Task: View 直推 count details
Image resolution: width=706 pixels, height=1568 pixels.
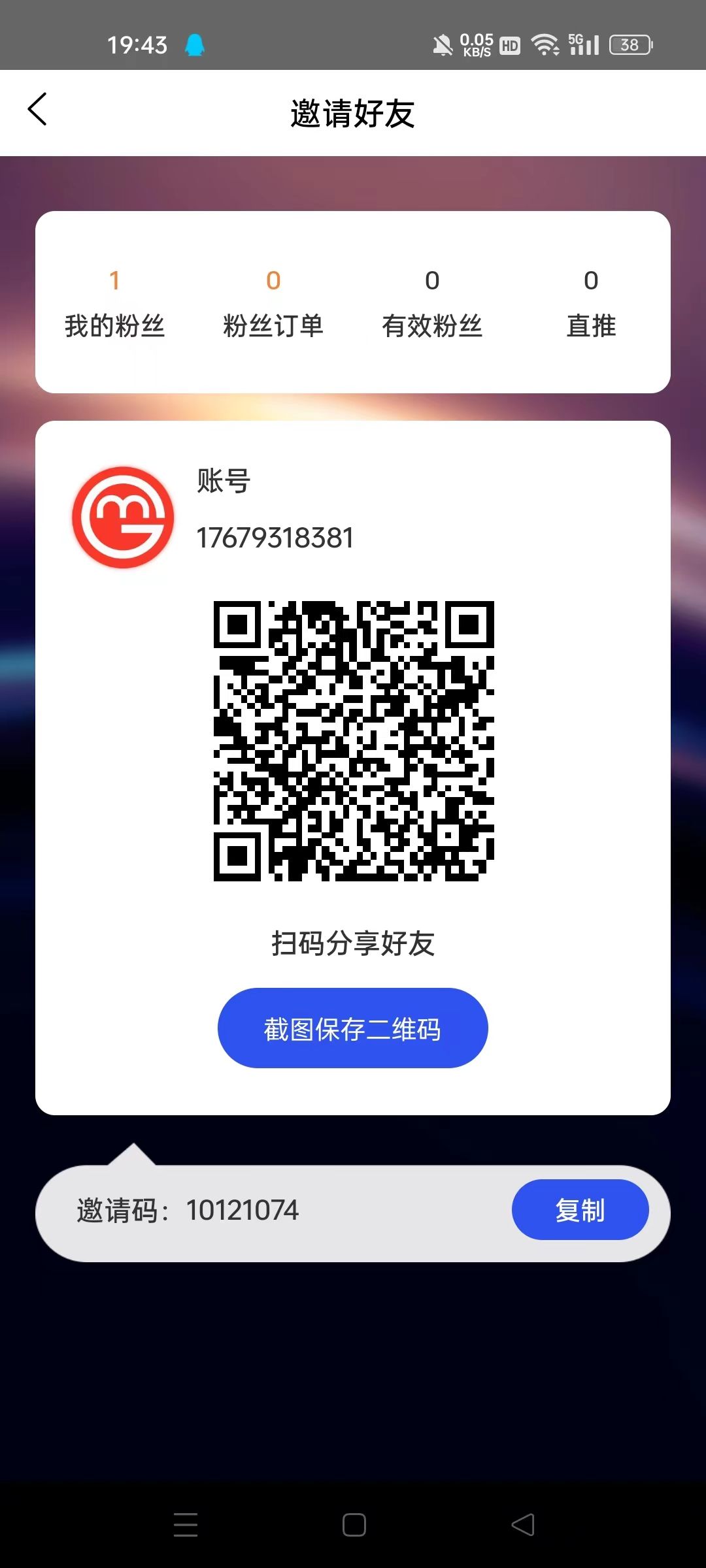Action: (x=591, y=304)
